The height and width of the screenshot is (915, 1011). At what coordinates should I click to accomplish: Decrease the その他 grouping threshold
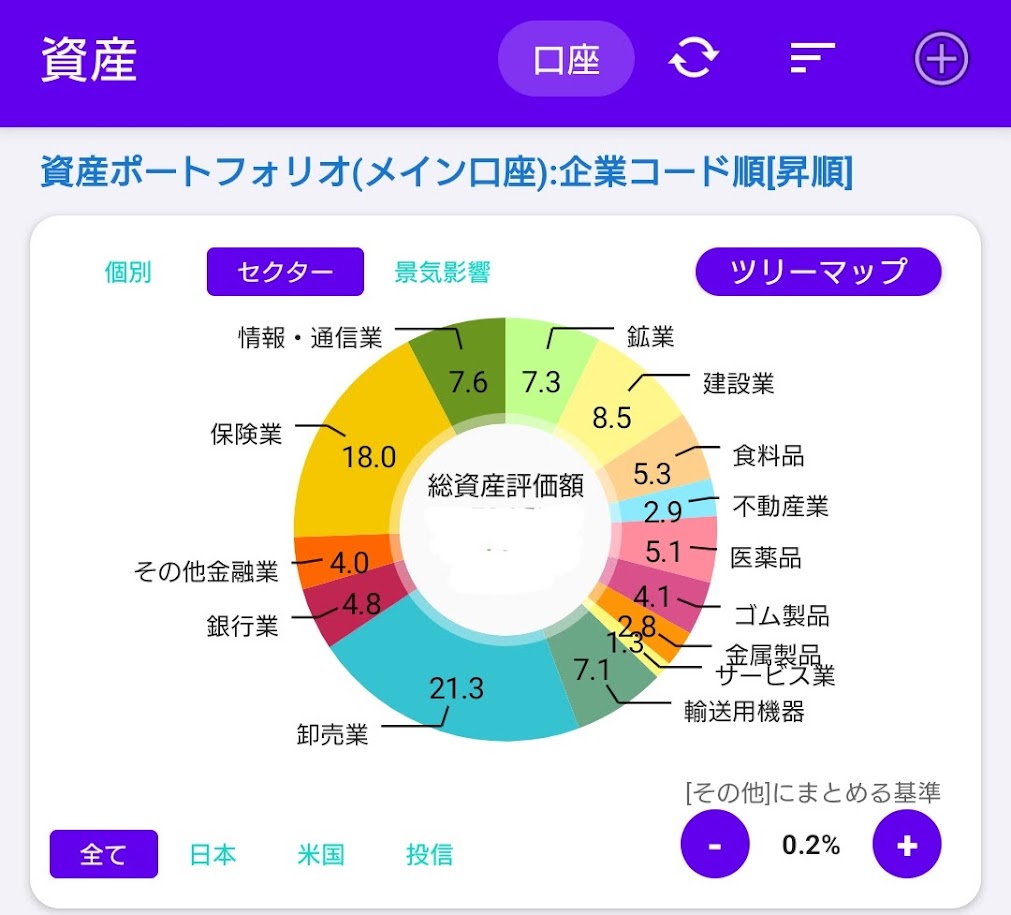pos(715,845)
